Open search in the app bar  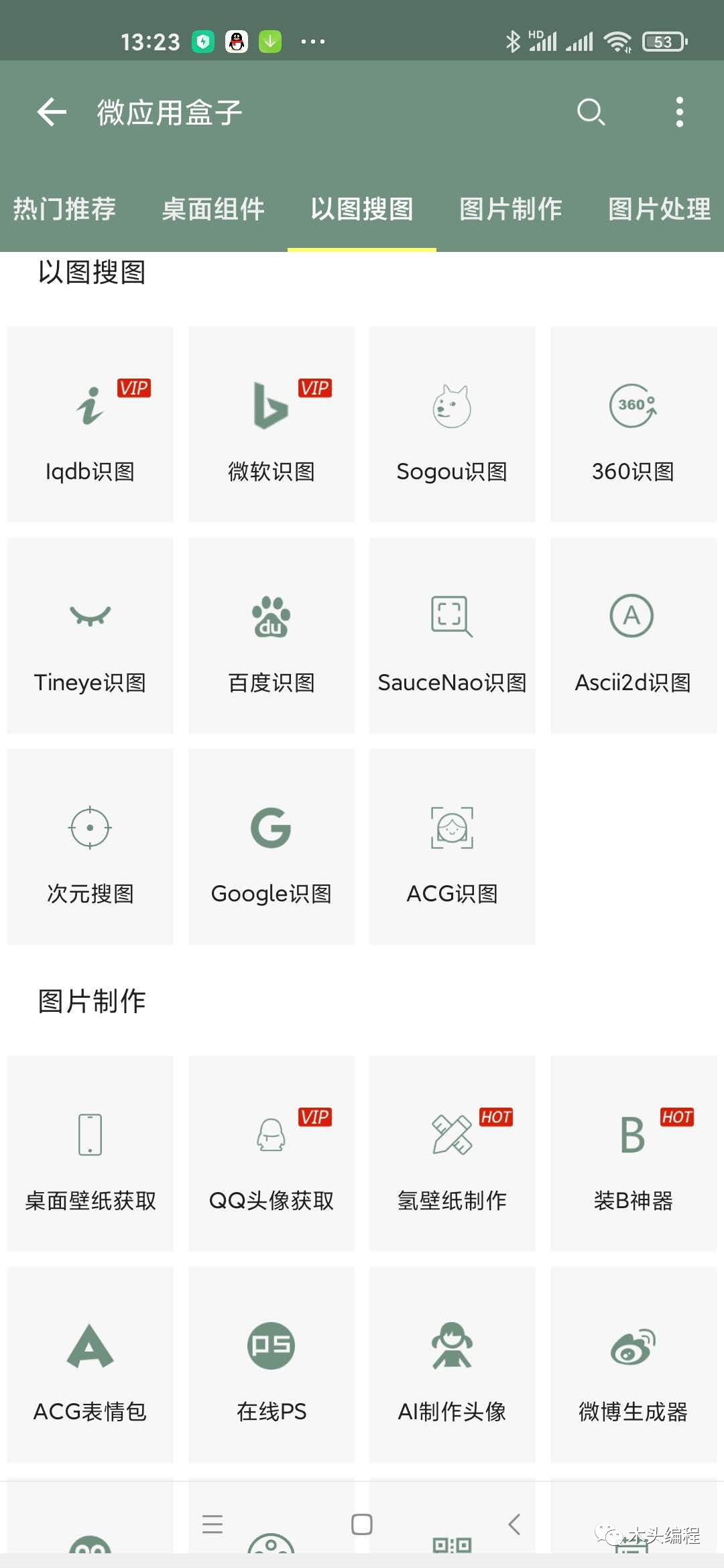tap(591, 112)
